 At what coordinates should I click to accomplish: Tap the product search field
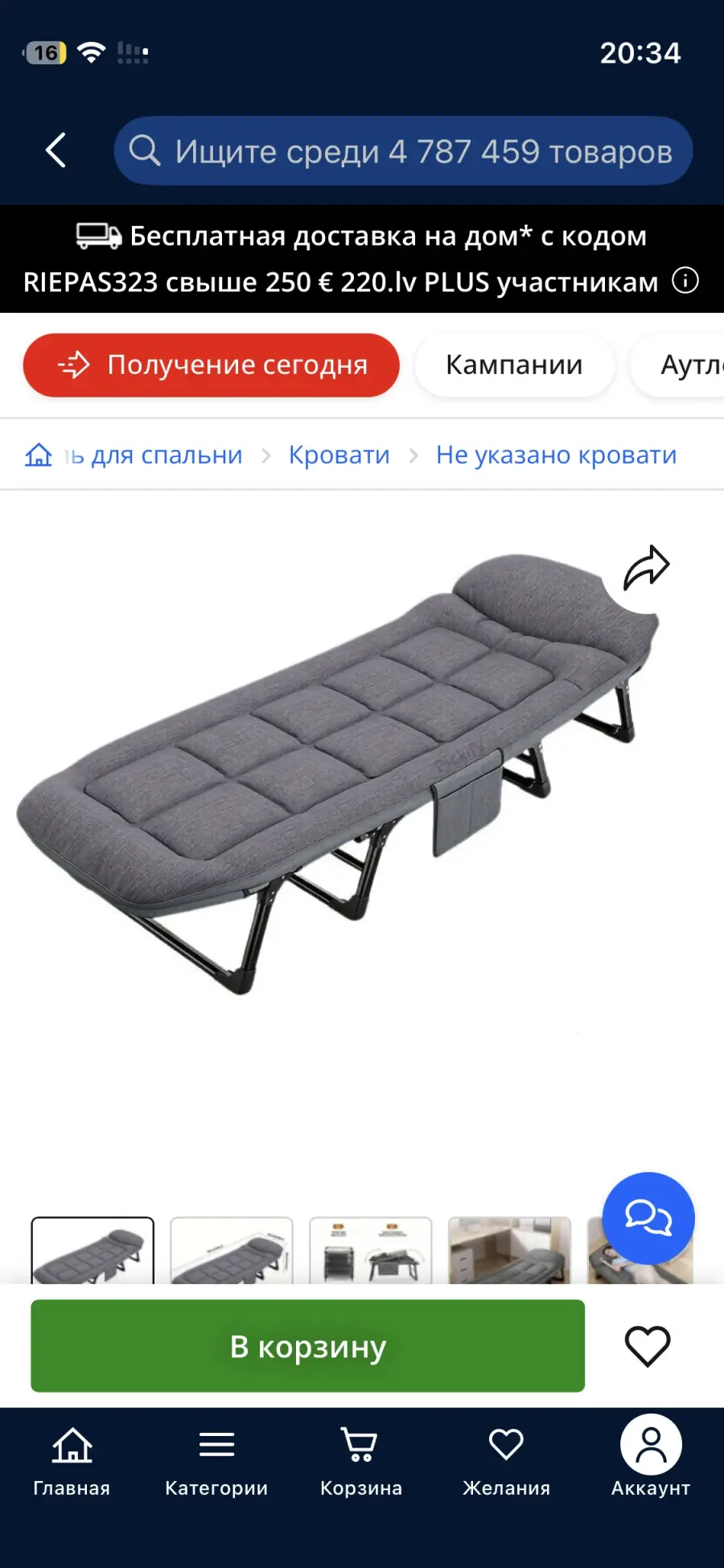click(403, 151)
